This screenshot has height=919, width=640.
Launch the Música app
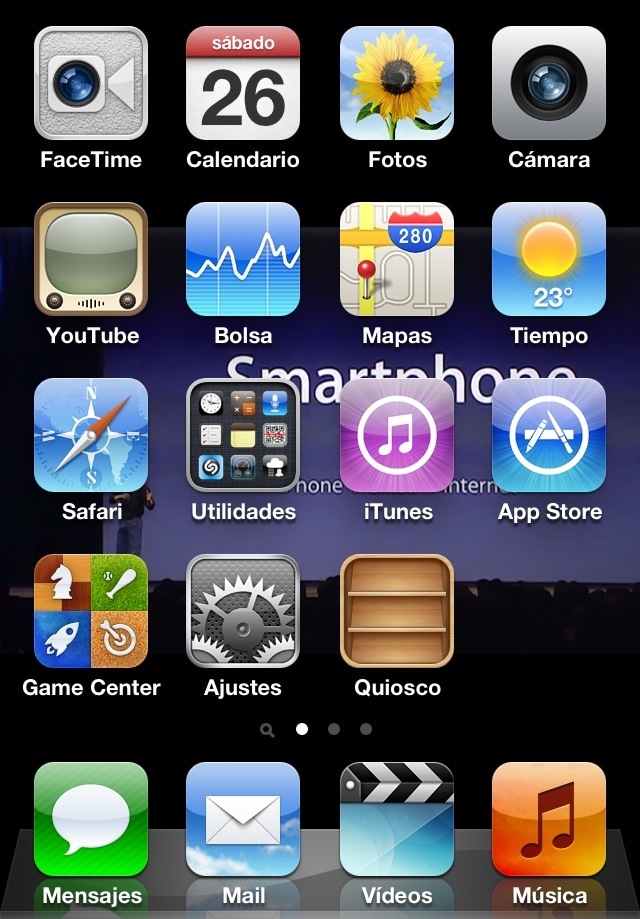549,819
